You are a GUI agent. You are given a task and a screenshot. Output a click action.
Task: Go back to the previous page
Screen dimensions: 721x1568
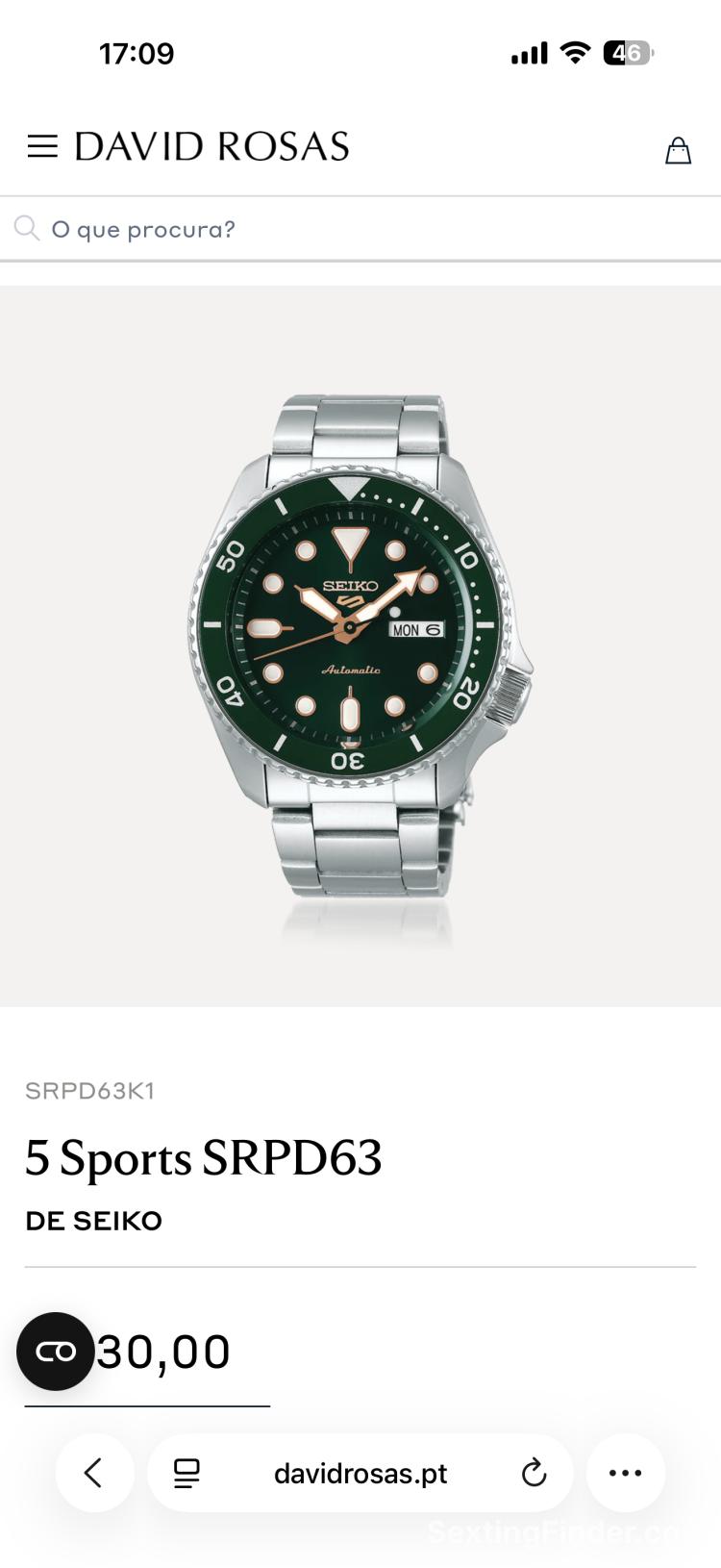[x=93, y=1473]
